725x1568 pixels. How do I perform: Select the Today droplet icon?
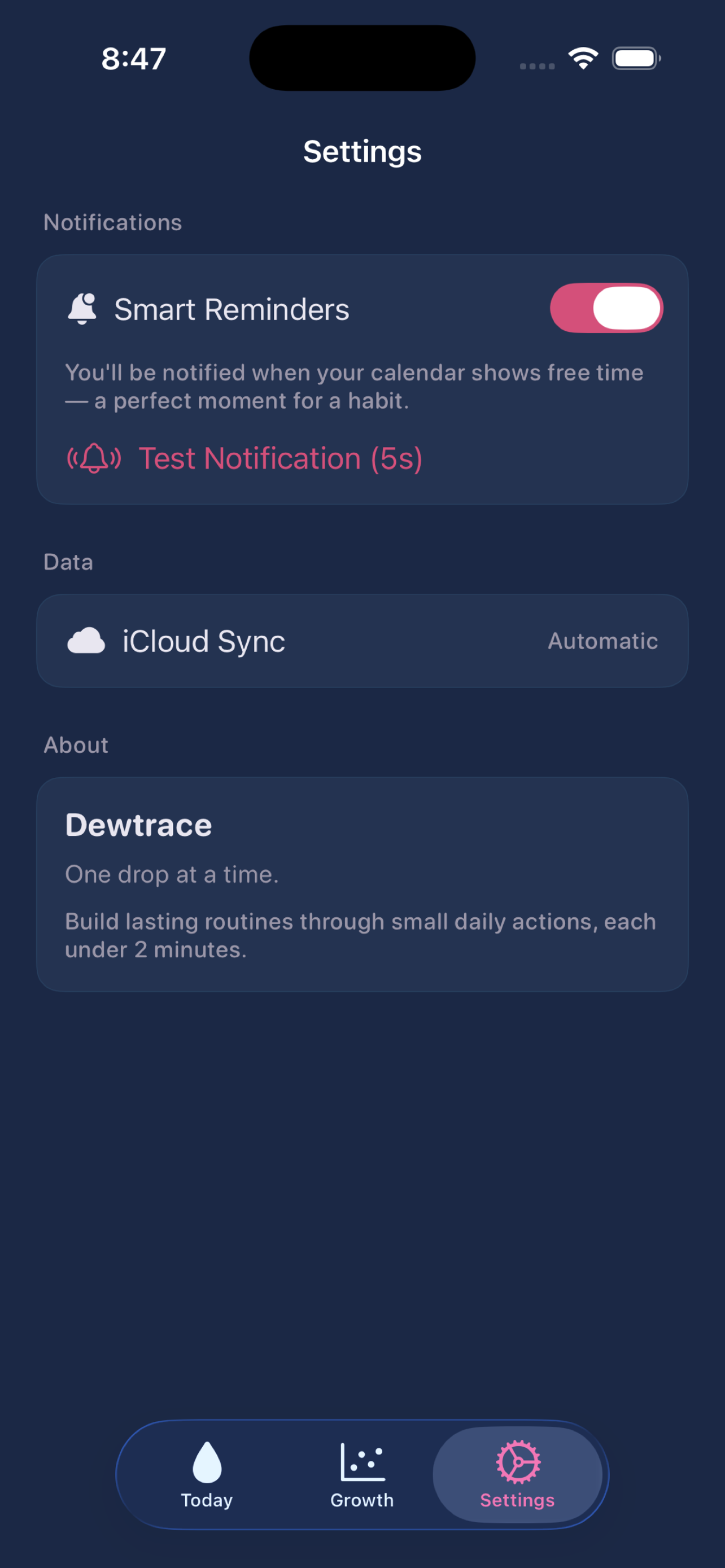(206, 1462)
